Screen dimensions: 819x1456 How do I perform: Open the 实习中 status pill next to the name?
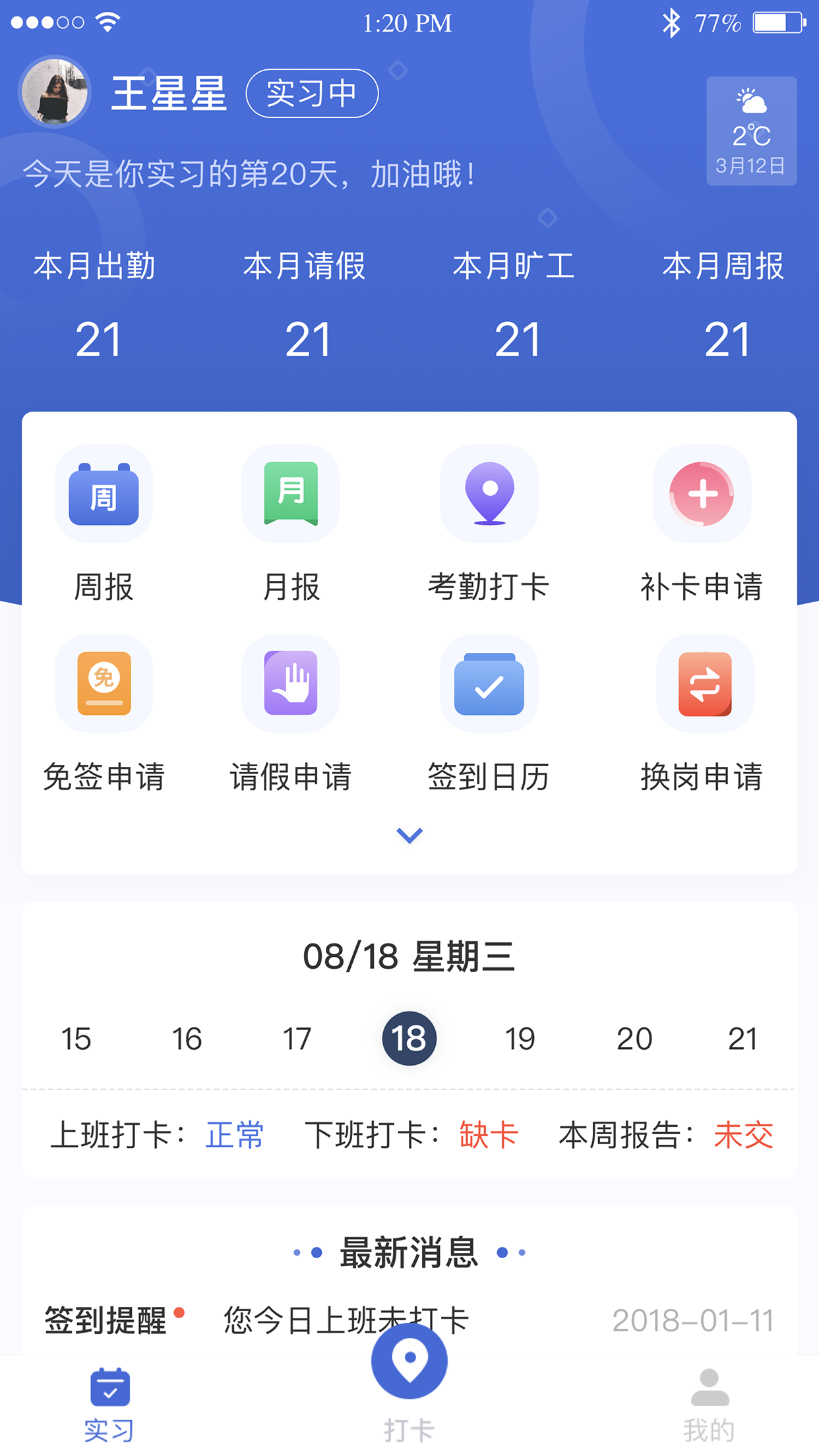click(x=312, y=93)
